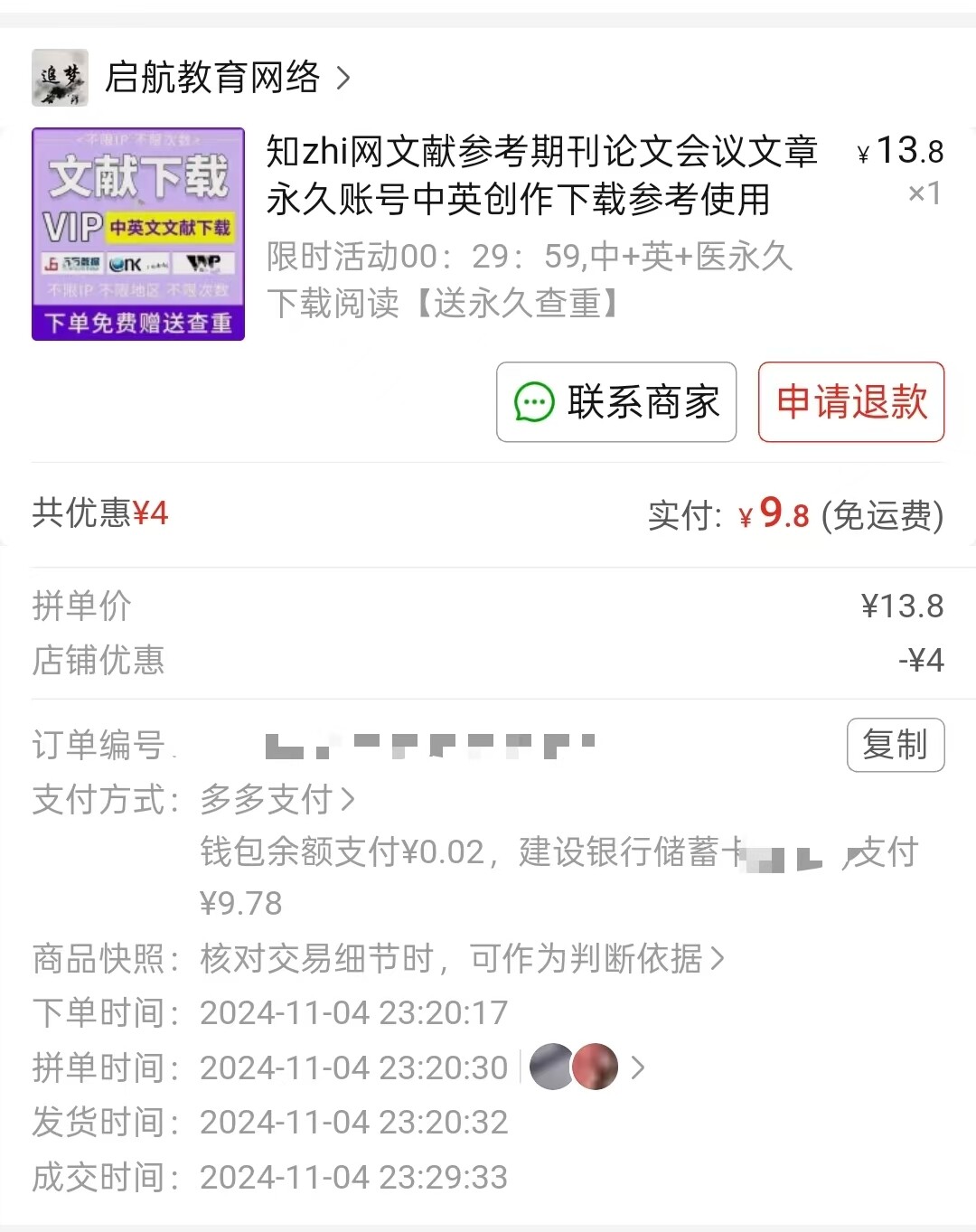Open the 文献下载 product thumbnail
The height and width of the screenshot is (1232, 976).
coord(138,234)
